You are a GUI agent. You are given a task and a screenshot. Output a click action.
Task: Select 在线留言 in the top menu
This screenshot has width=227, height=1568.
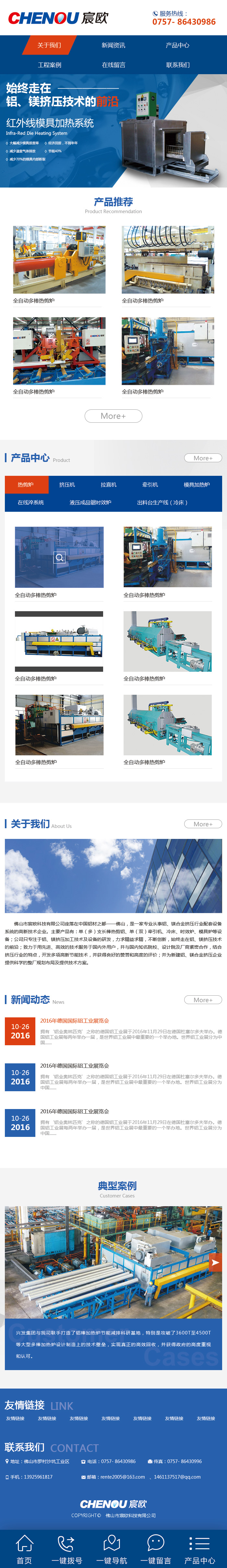(113, 64)
